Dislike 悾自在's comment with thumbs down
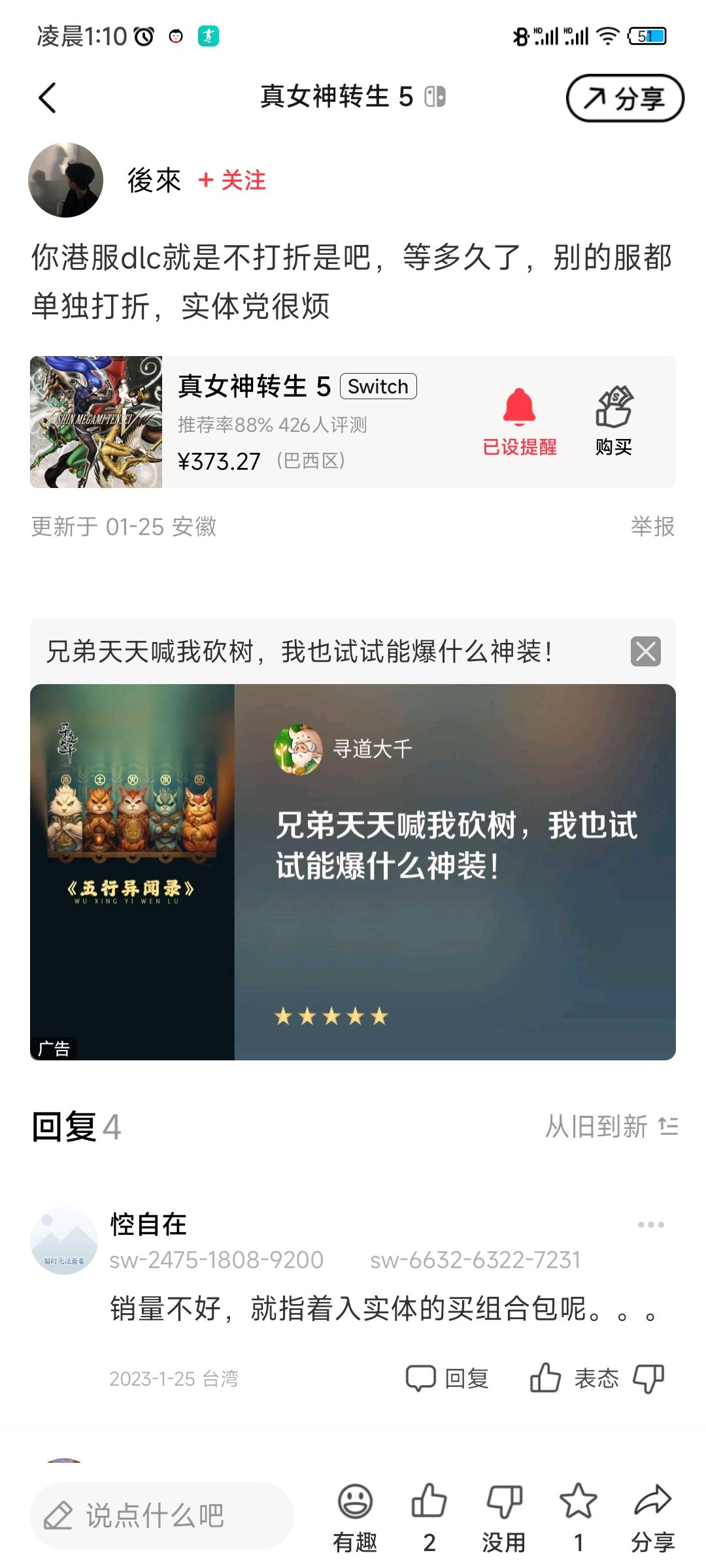This screenshot has height=1568, width=706. click(x=648, y=1379)
